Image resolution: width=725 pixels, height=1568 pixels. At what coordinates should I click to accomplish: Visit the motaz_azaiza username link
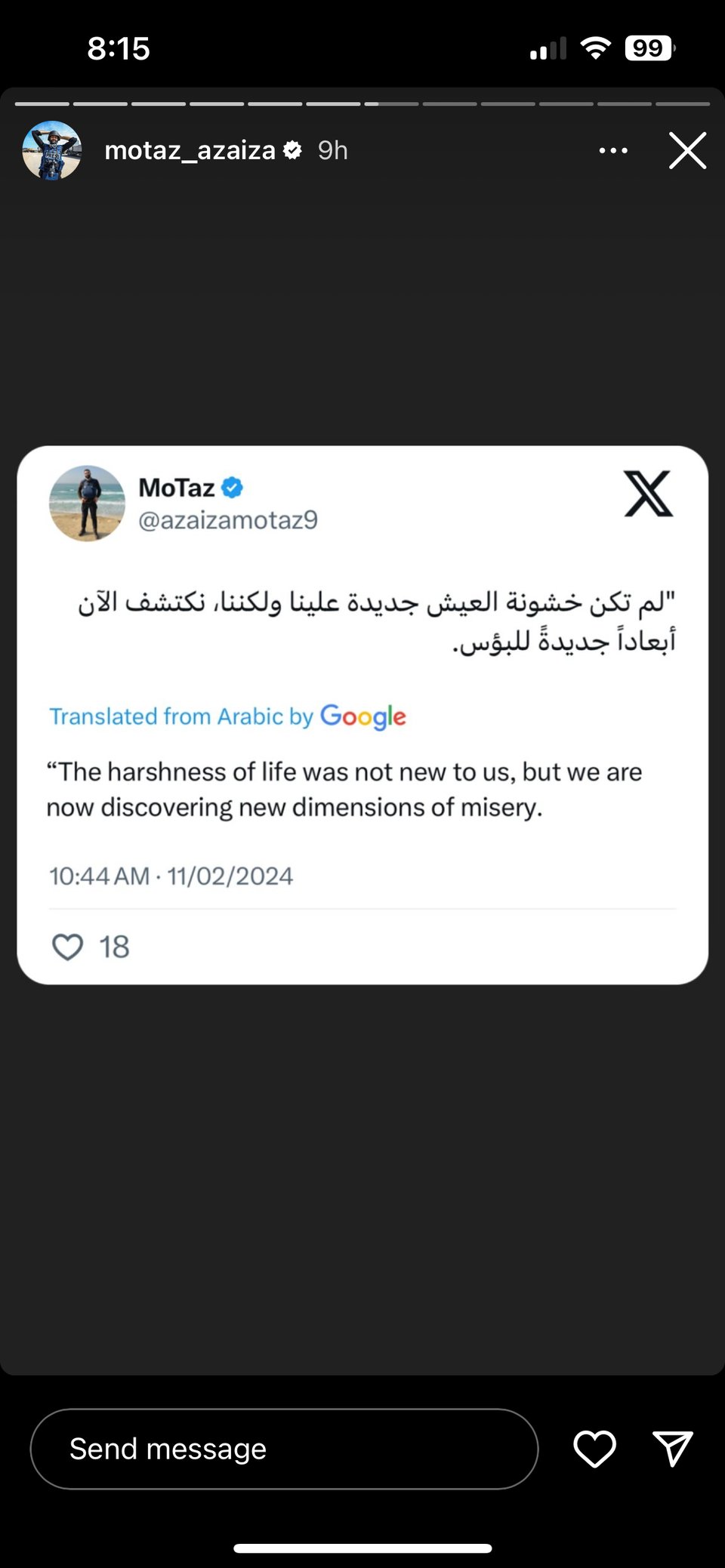[190, 150]
